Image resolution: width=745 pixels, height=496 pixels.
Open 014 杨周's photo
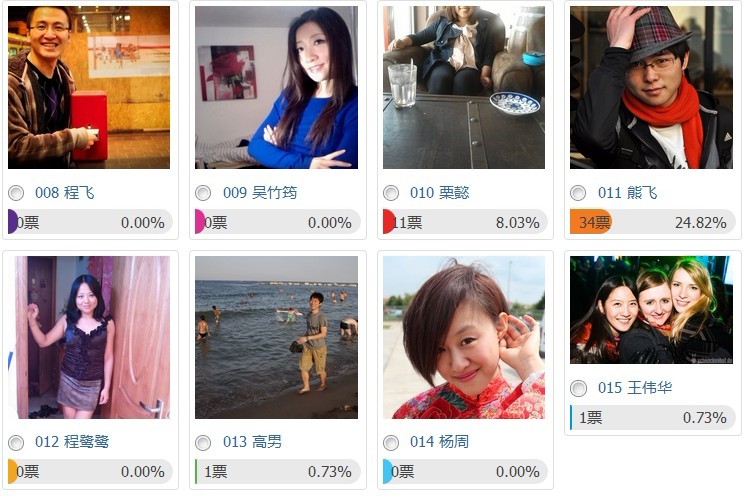click(x=464, y=337)
